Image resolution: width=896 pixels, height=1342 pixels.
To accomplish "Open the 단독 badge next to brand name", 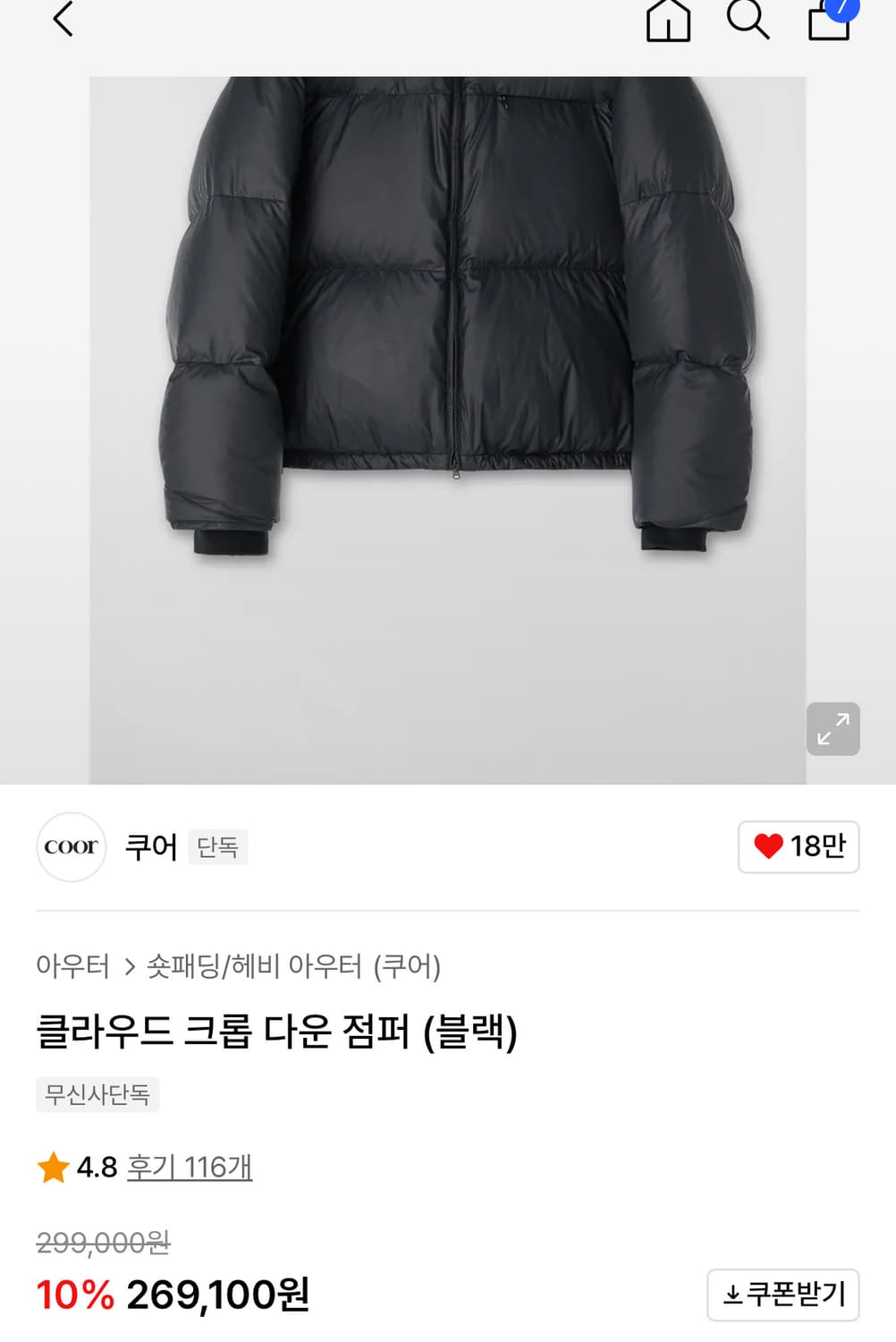I will click(x=219, y=847).
